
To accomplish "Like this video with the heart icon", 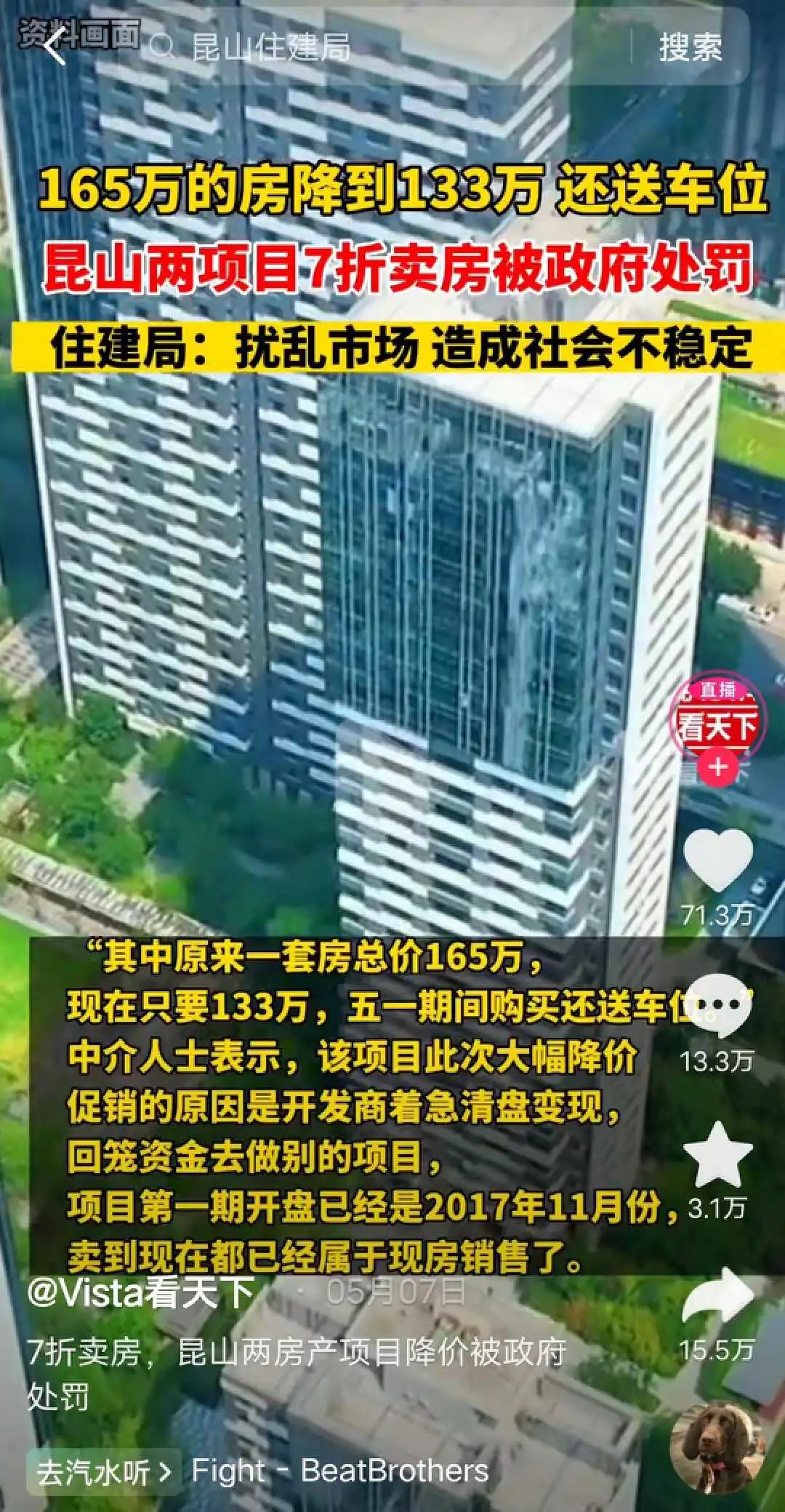I will coord(718,860).
